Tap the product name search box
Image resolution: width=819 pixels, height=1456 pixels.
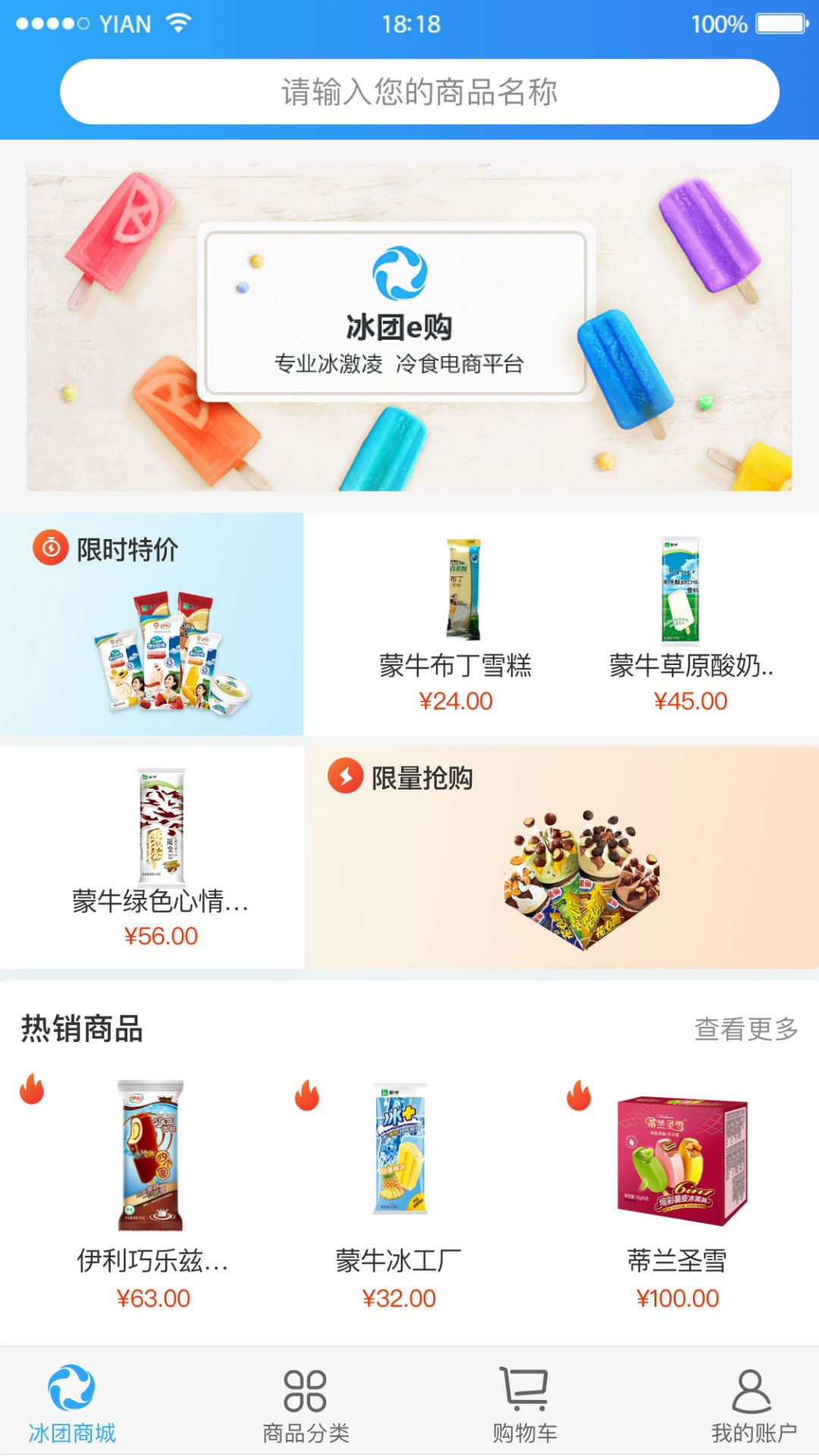click(x=419, y=92)
